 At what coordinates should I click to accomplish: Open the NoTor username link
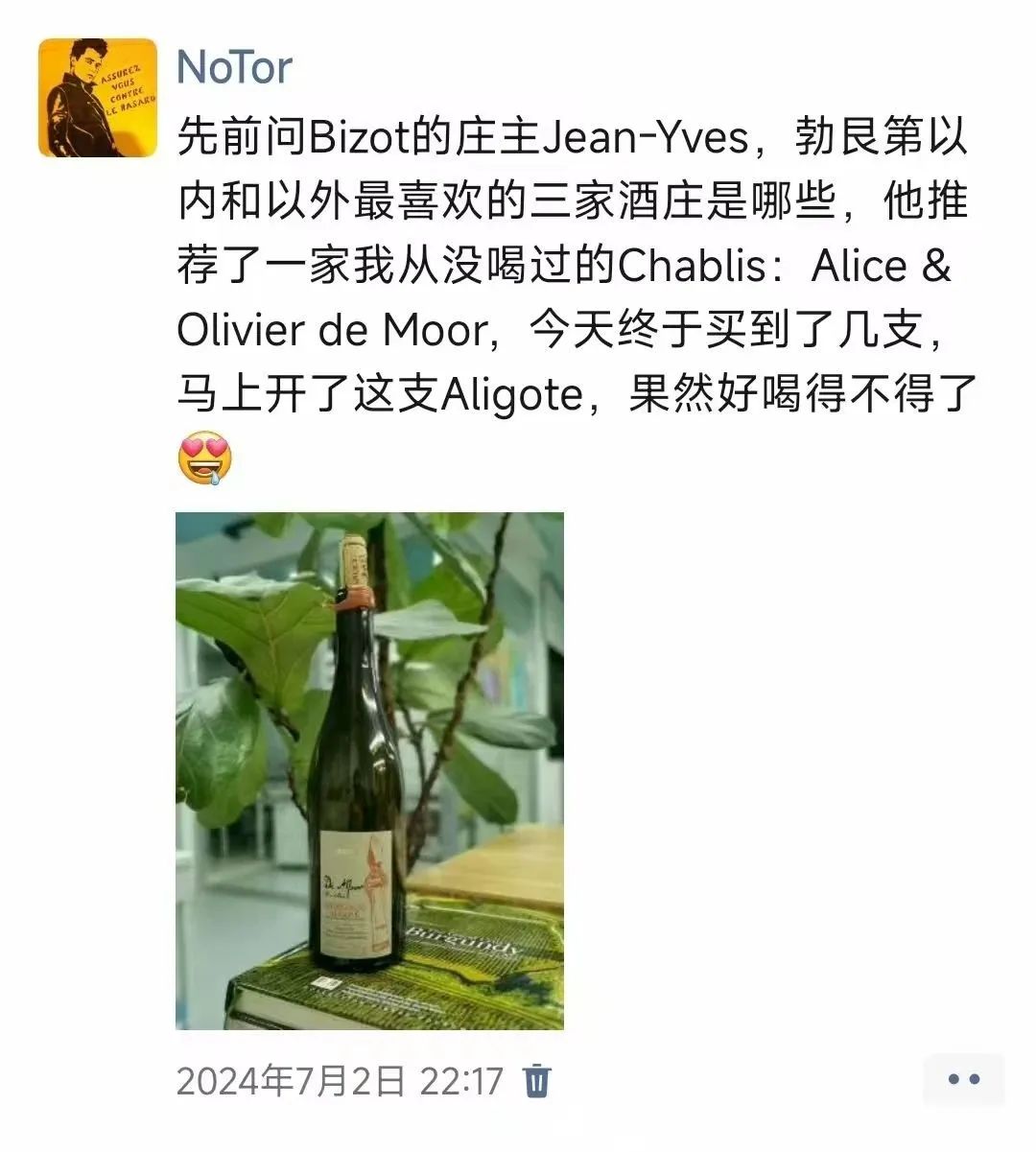[x=234, y=68]
